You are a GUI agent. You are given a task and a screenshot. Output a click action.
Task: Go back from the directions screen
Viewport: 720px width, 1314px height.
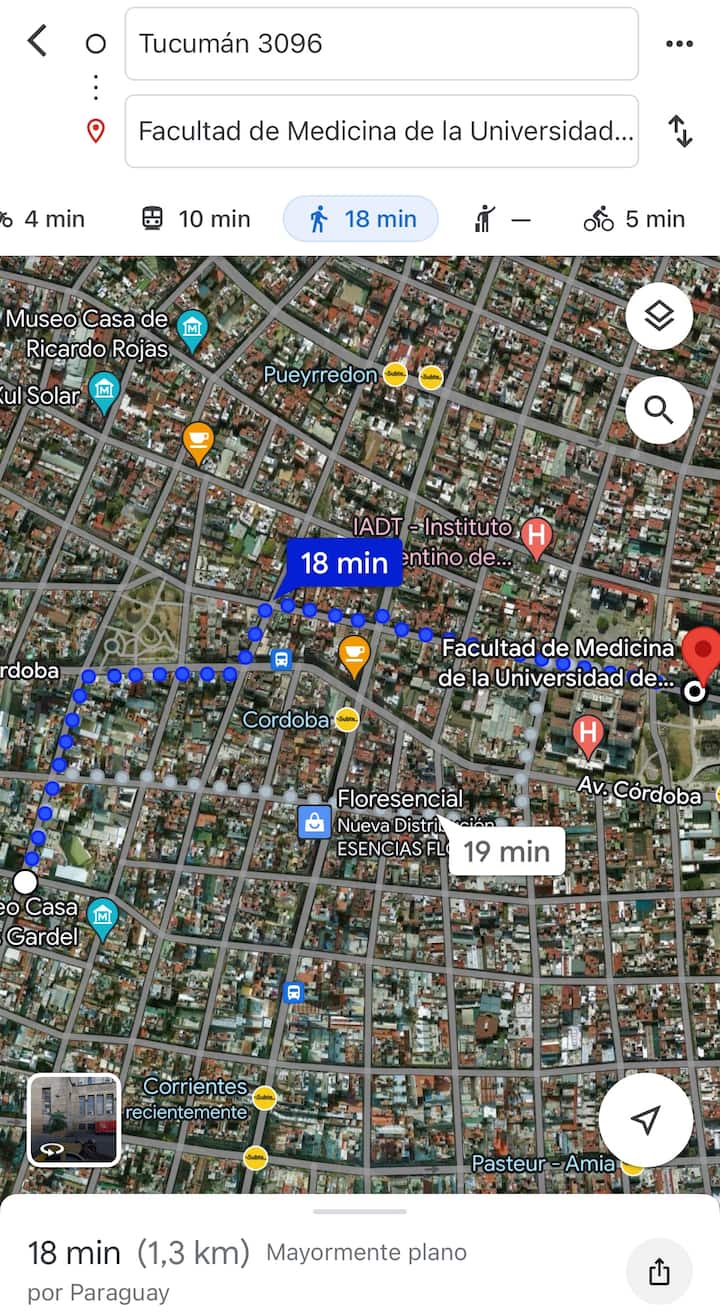38,42
